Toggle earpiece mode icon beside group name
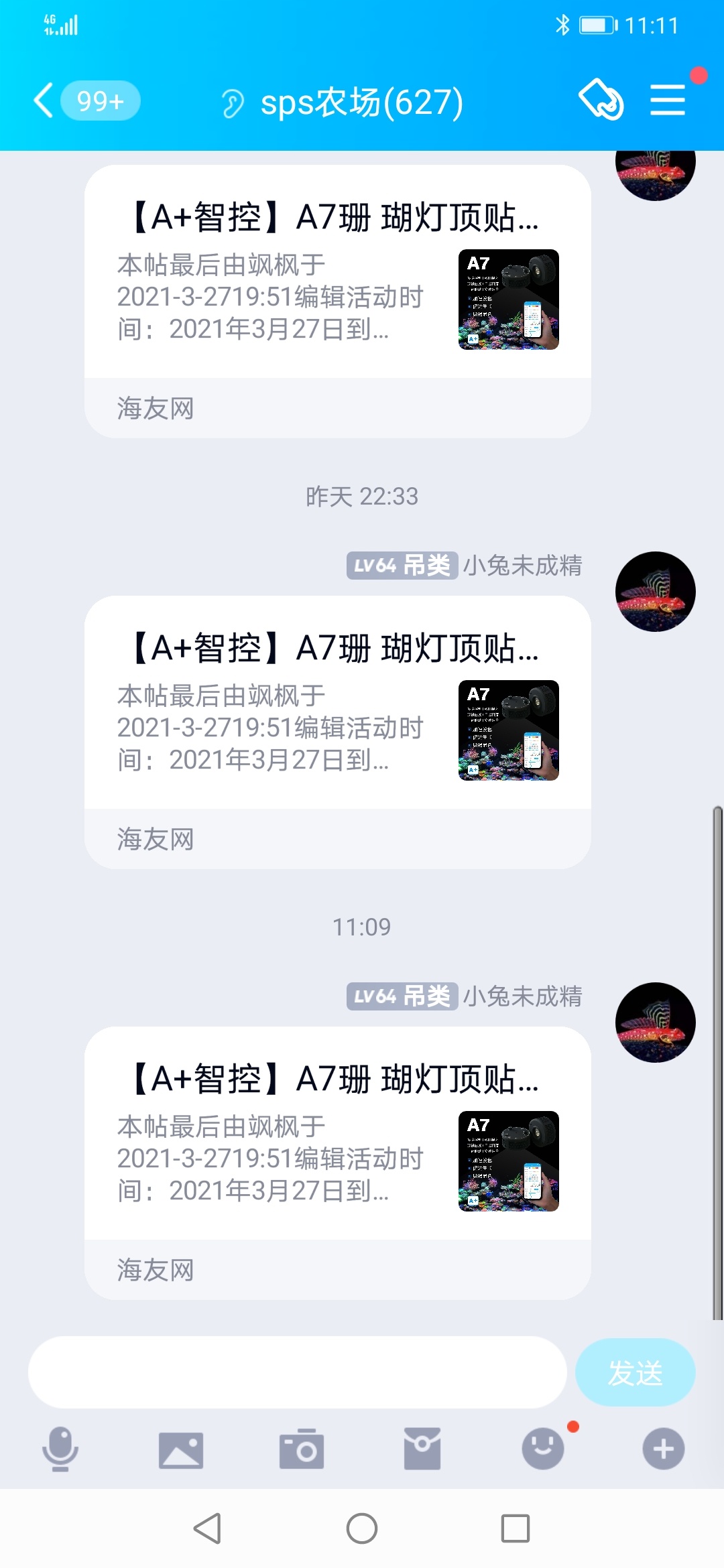The width and height of the screenshot is (724, 1568). click(233, 104)
